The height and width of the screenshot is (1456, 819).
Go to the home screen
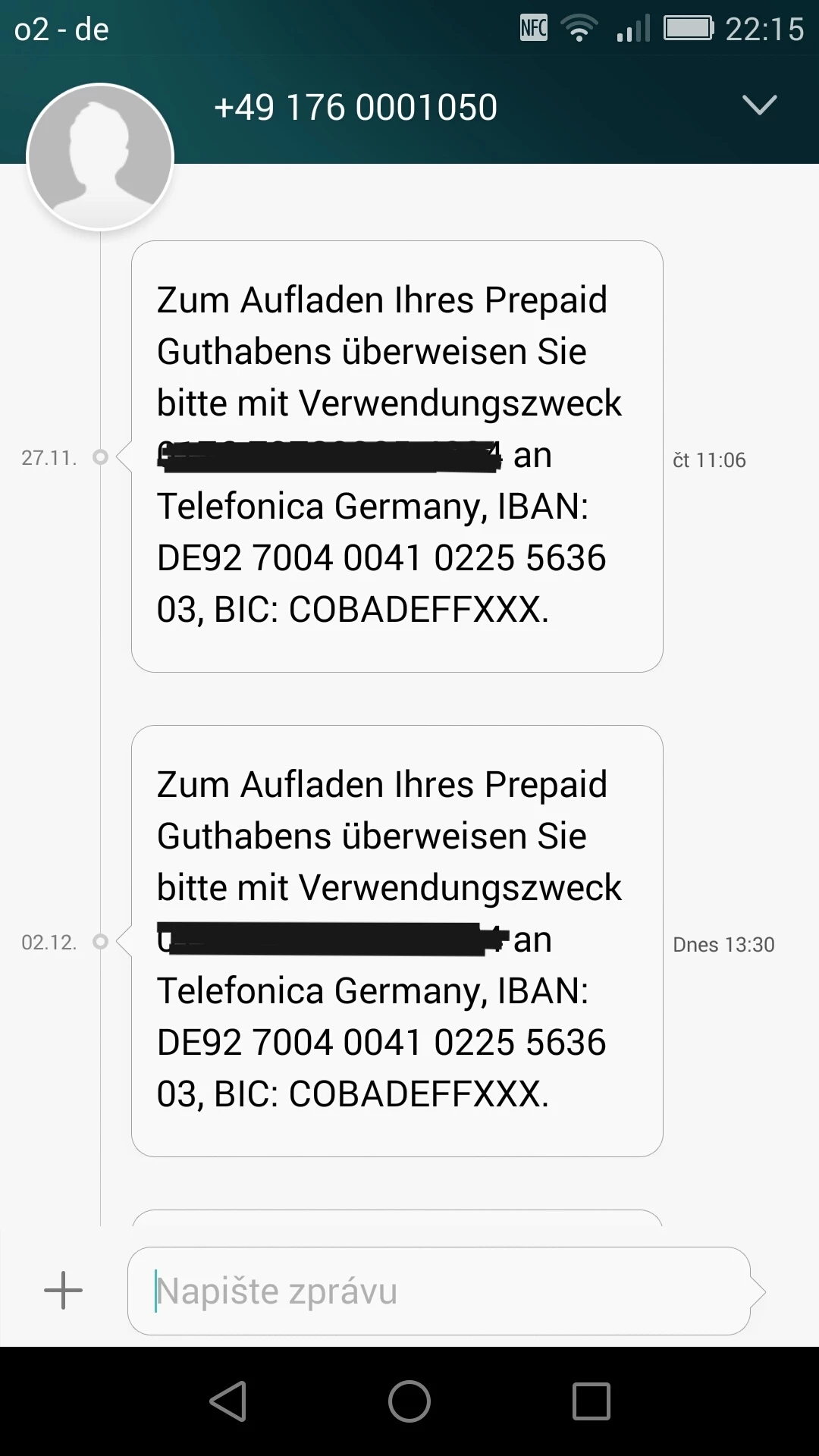point(409,1401)
